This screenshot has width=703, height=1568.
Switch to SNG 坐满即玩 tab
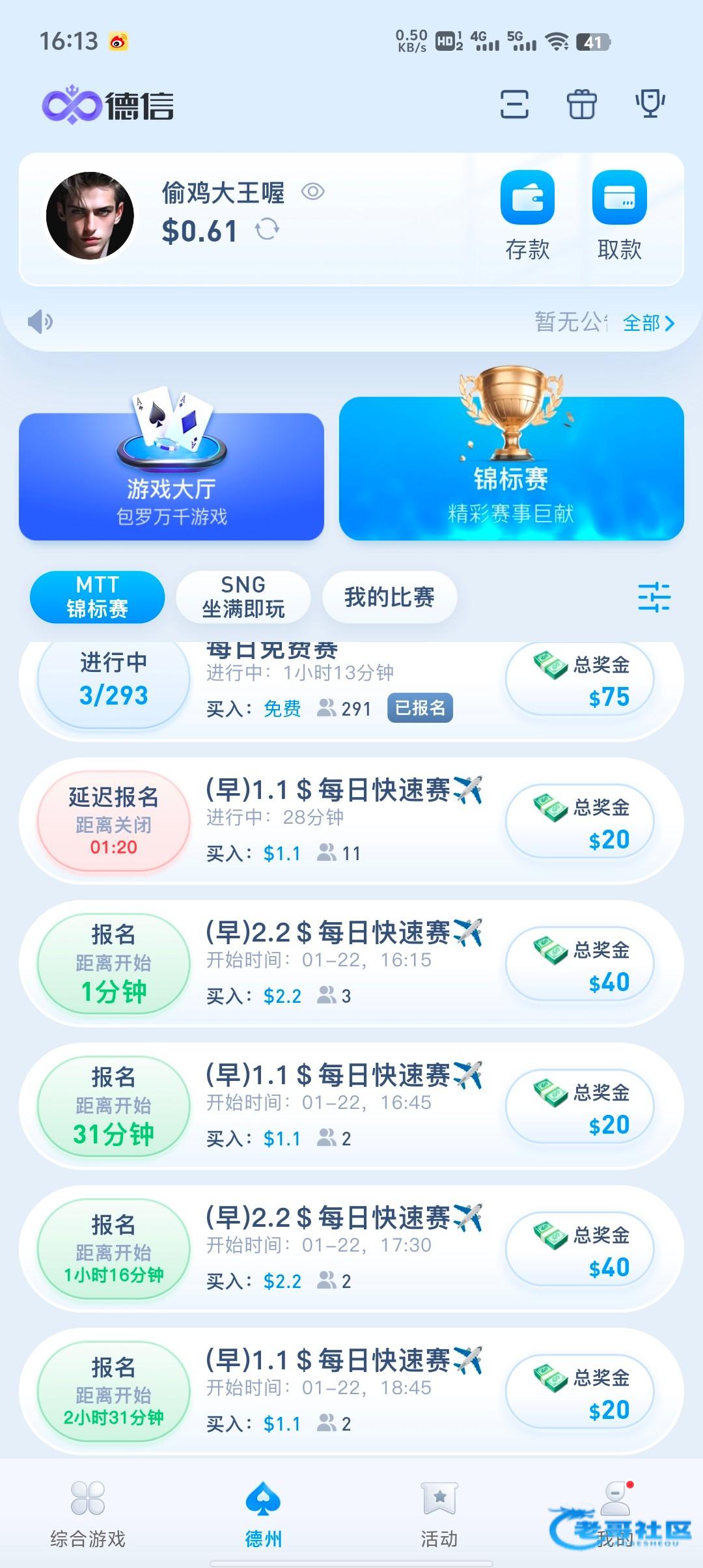click(x=243, y=597)
